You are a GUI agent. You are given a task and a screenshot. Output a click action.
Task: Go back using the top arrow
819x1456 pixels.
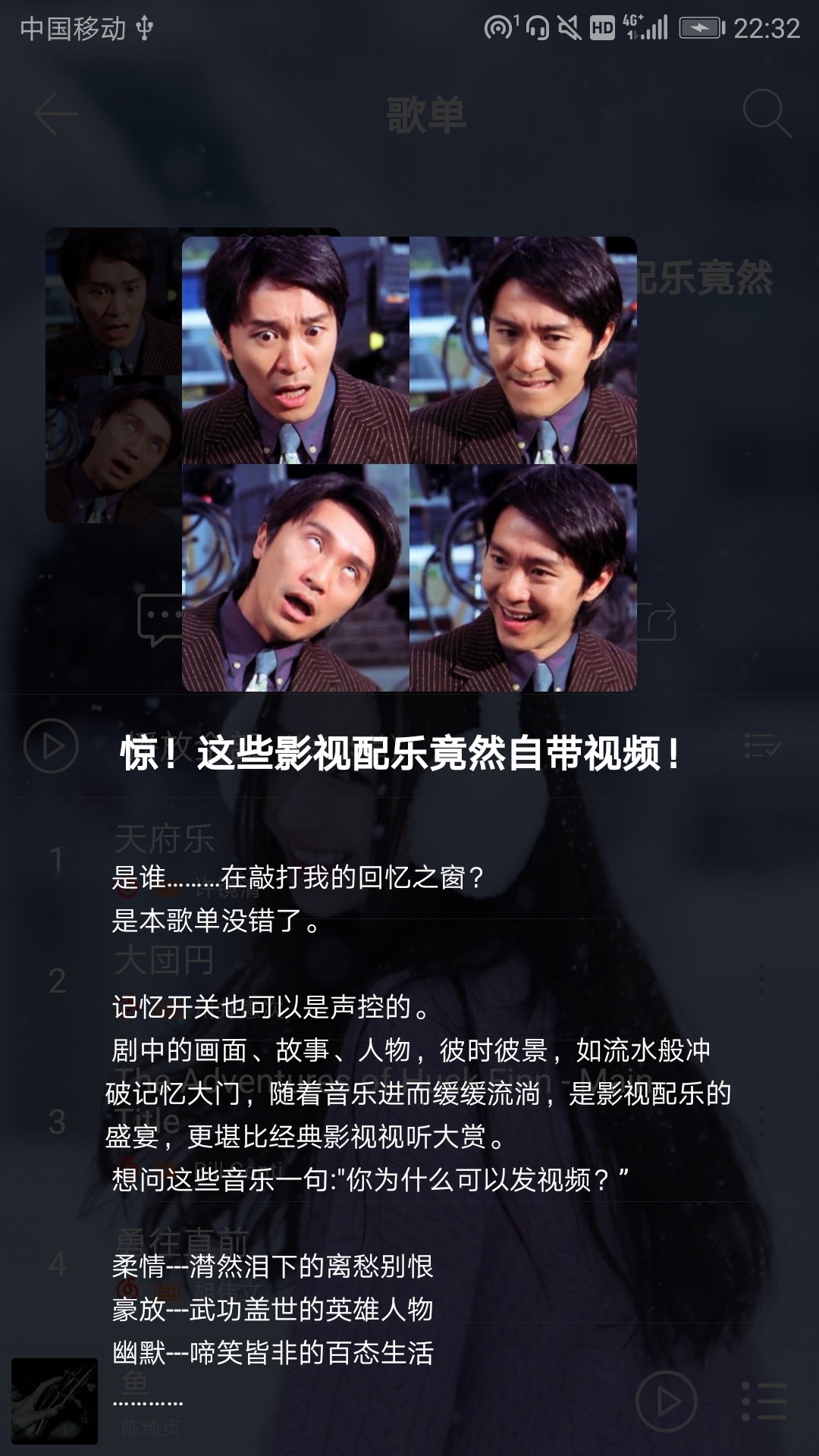point(55,114)
